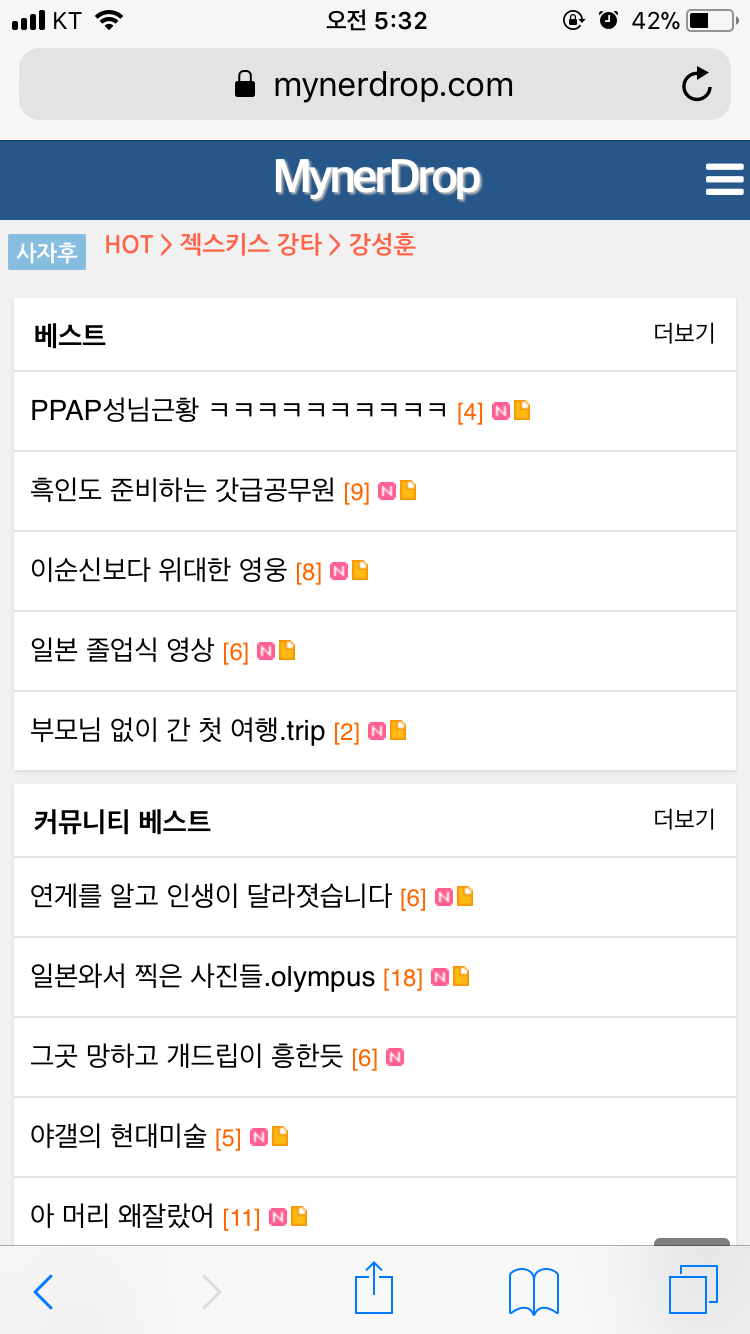Tap 더보기 in the 커뮤니티 베스트 section
Image resolution: width=750 pixels, height=1334 pixels.
point(684,820)
